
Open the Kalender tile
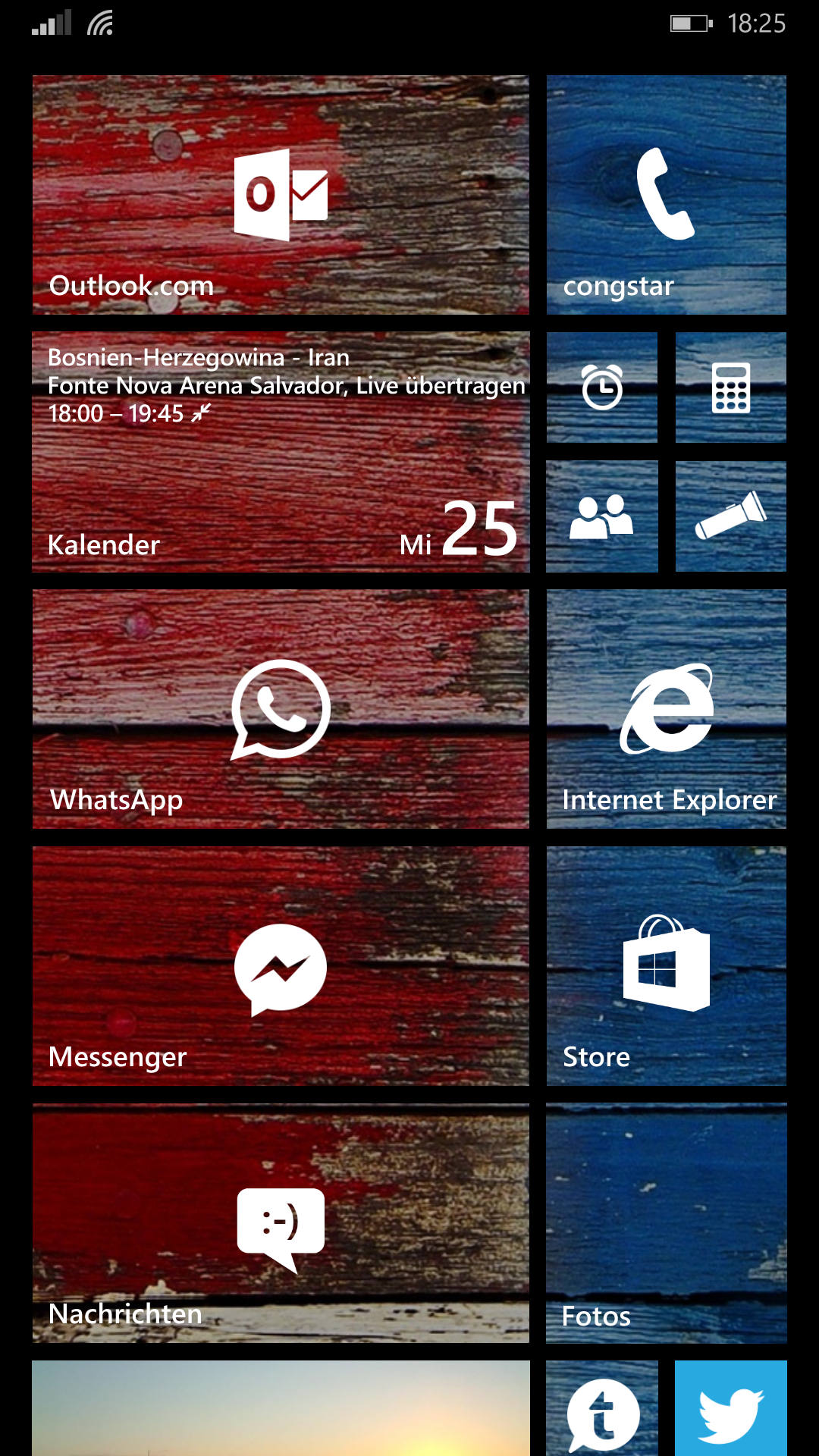point(281,452)
